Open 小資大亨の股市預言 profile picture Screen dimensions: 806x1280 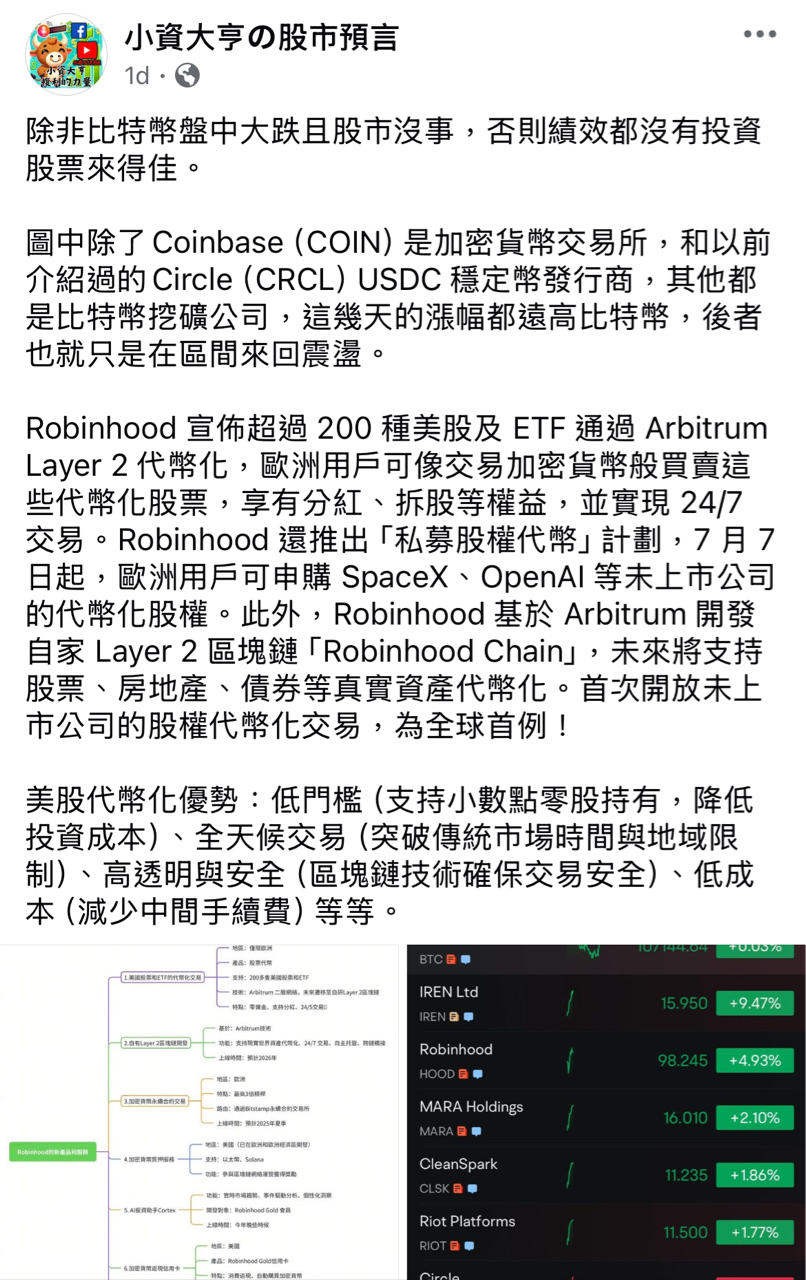(65, 55)
